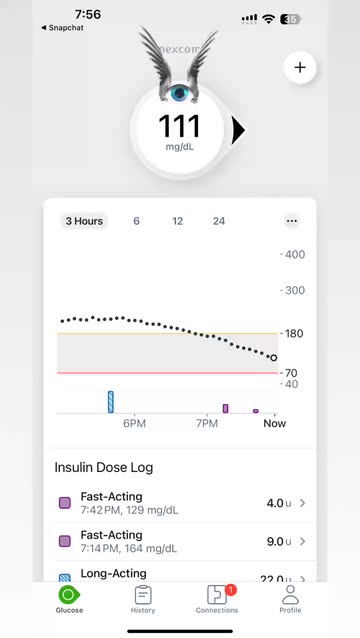Open the Long-Acting dose entry
The image size is (360, 638).
click(x=182, y=573)
